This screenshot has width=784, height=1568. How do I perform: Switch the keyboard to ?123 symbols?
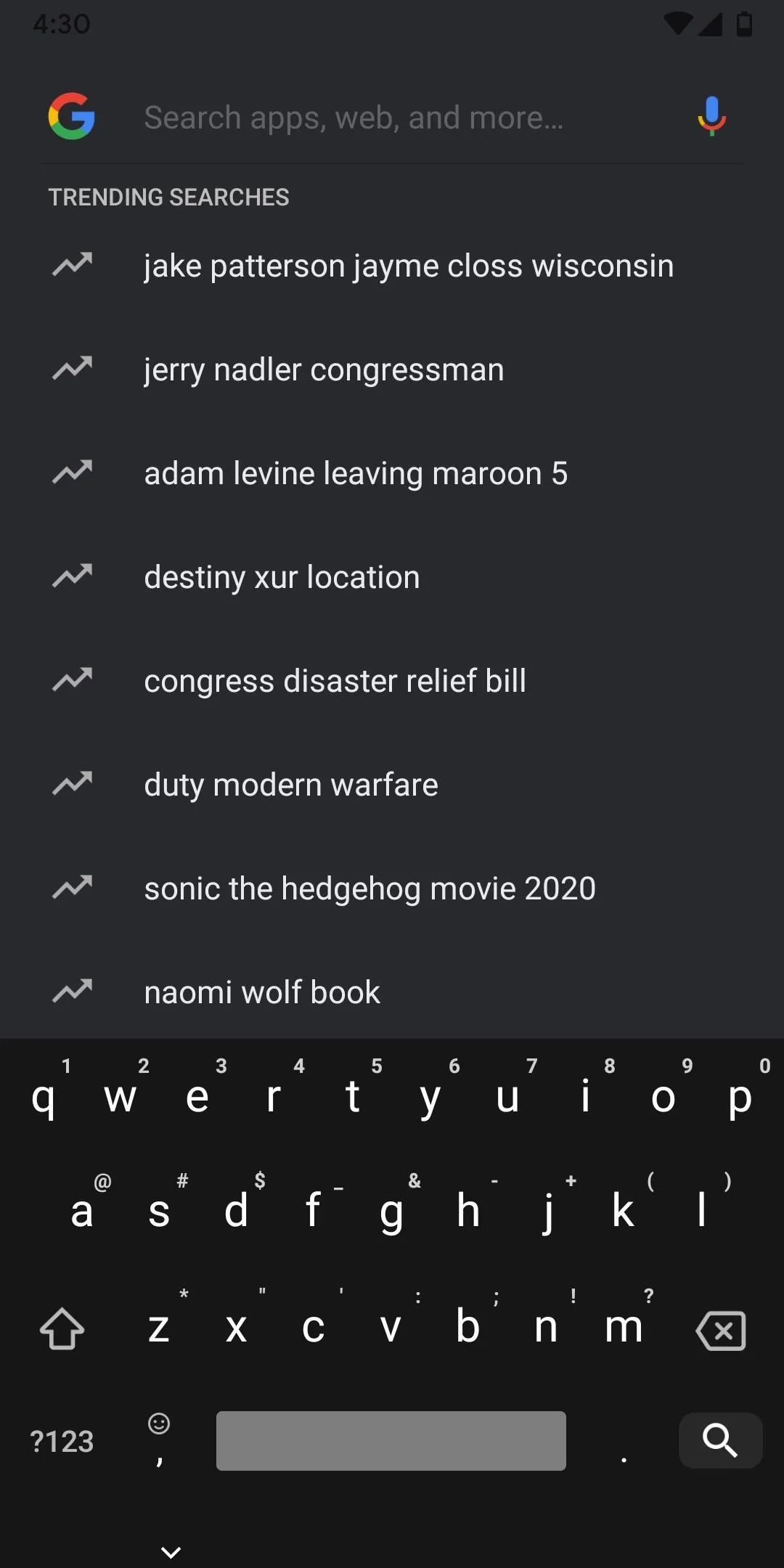click(x=62, y=1441)
